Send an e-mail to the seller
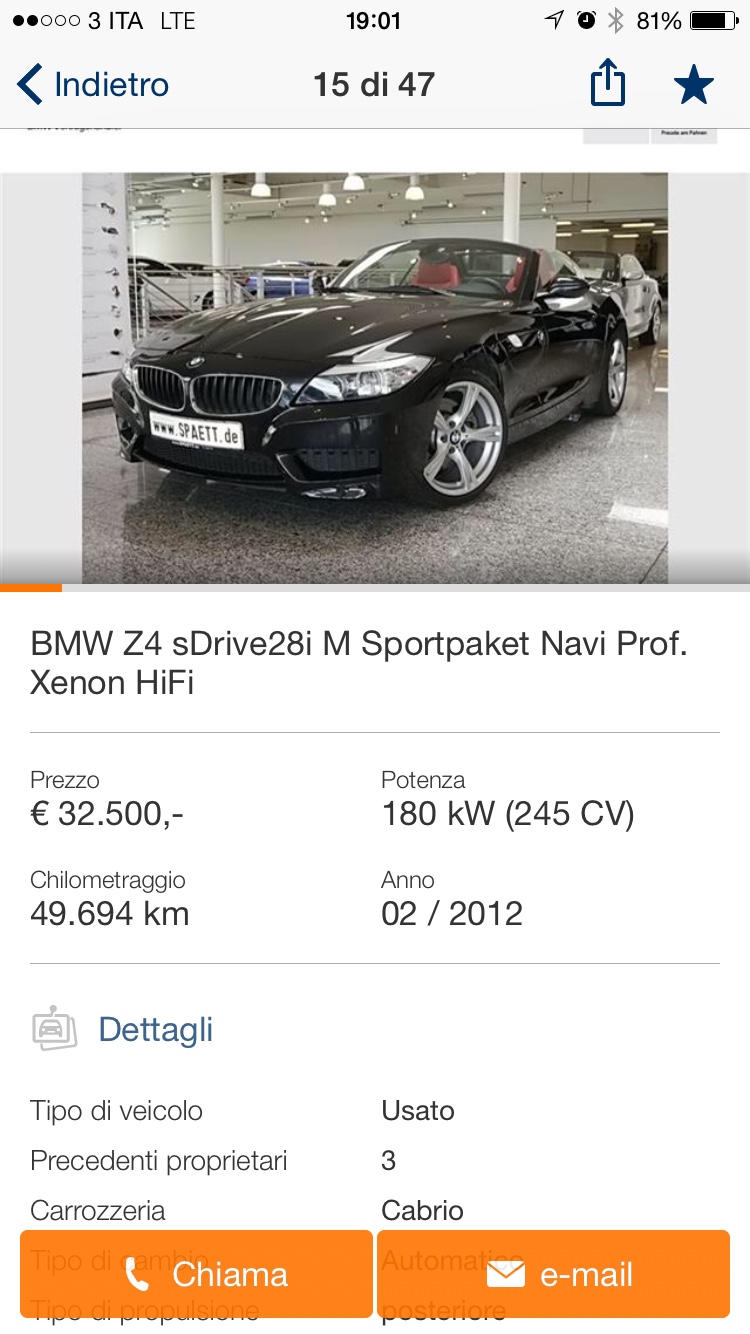Image resolution: width=750 pixels, height=1334 pixels. [553, 1274]
